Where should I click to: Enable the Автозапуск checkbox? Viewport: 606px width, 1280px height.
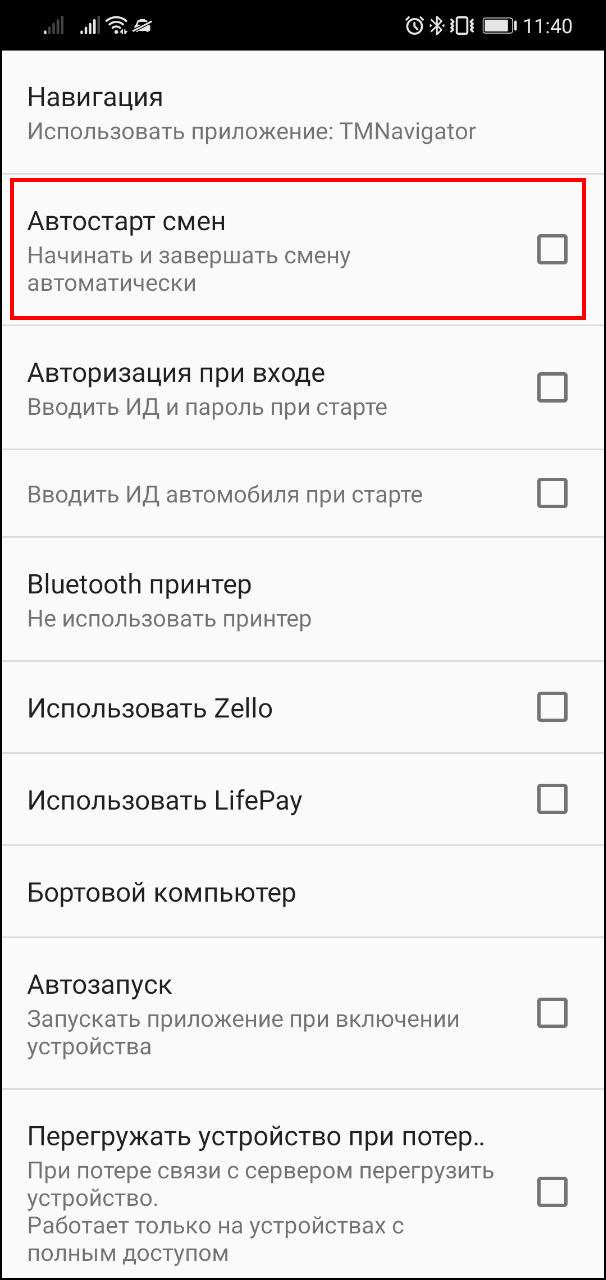[552, 1013]
